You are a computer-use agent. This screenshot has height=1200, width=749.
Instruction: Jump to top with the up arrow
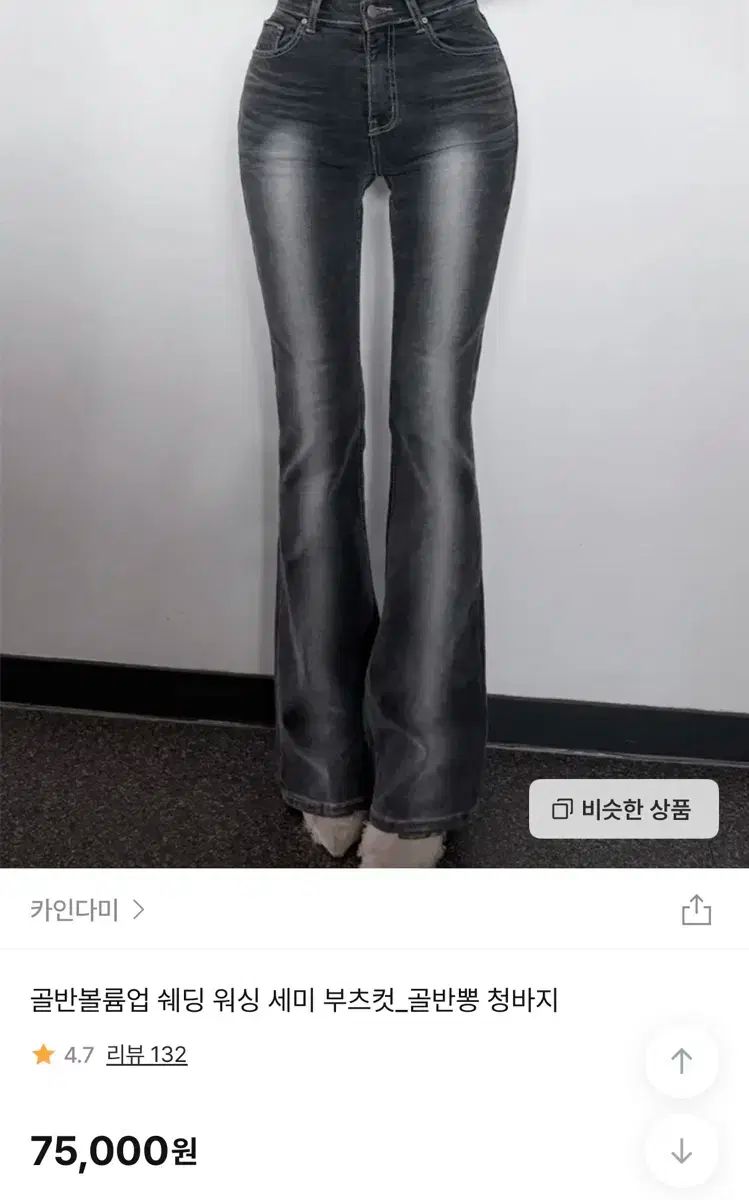click(x=681, y=1061)
